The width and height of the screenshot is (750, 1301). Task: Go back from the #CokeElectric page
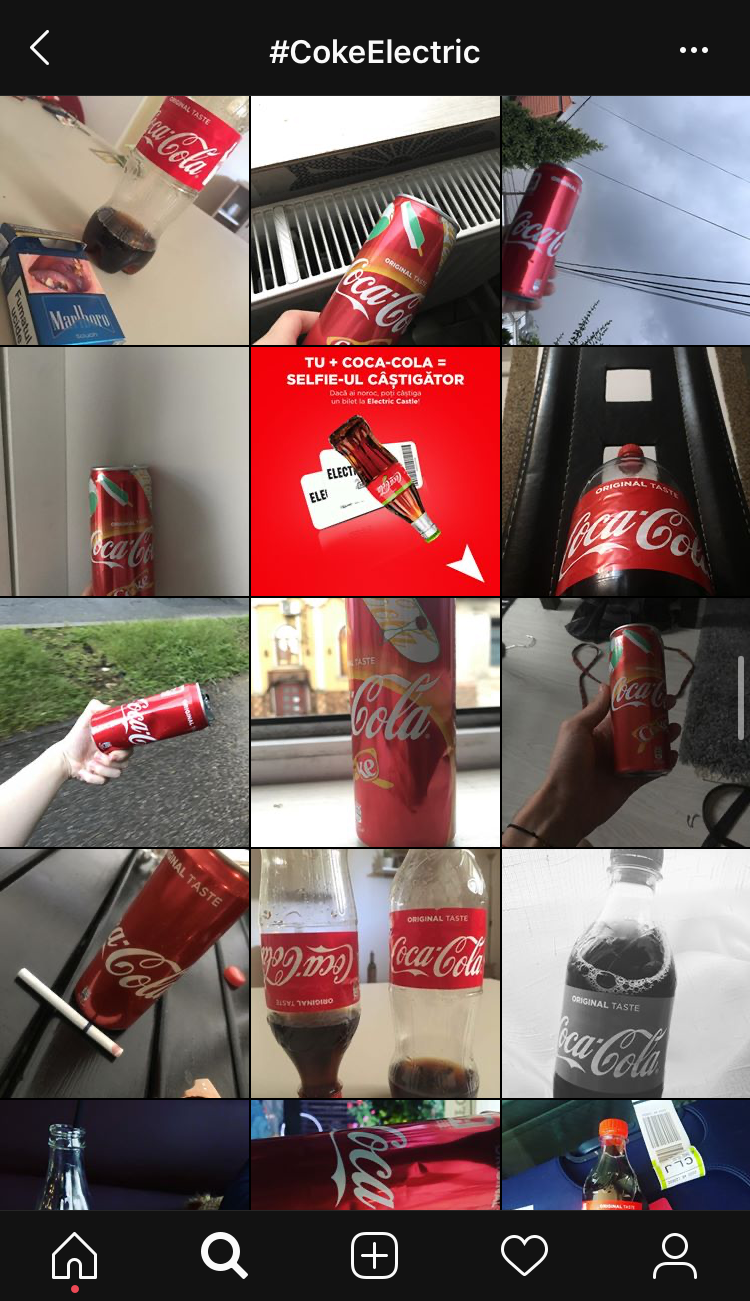(x=40, y=48)
